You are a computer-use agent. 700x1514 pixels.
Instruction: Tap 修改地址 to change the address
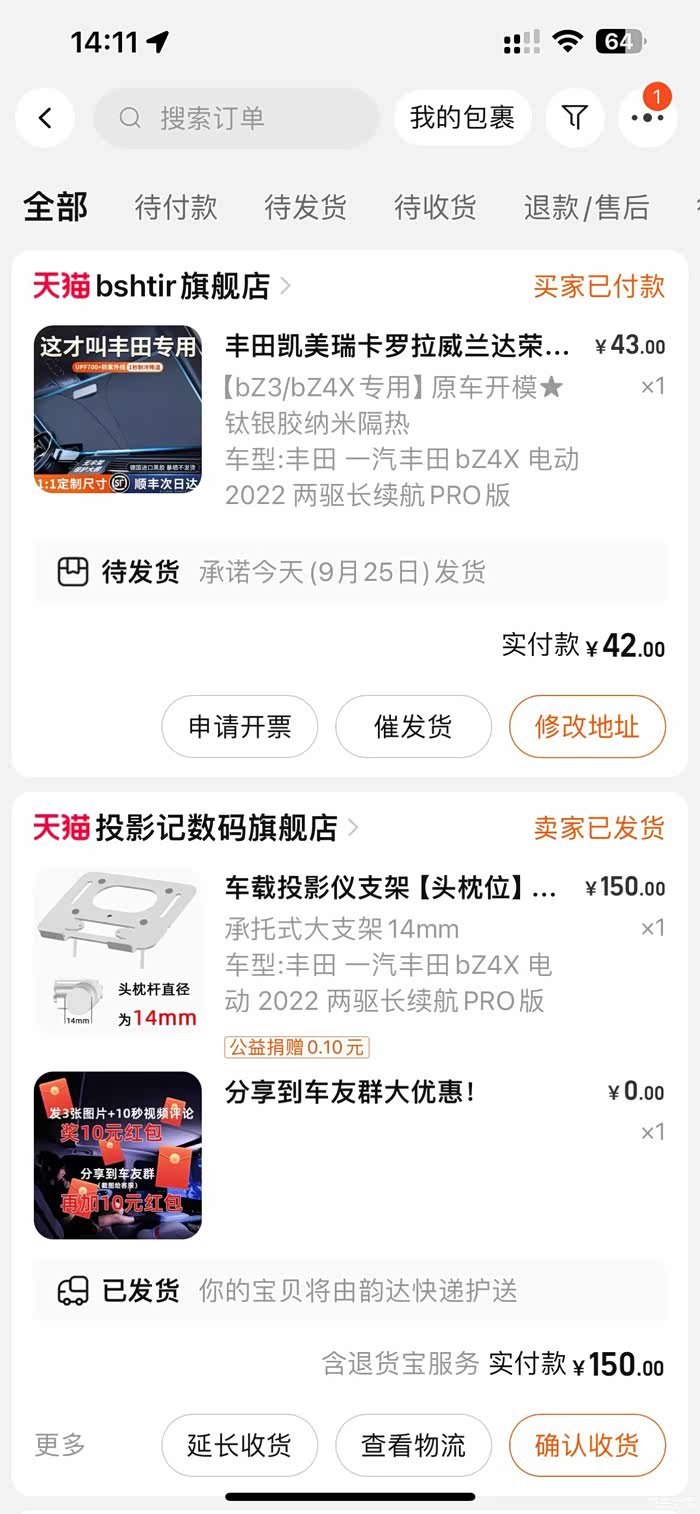(x=587, y=727)
